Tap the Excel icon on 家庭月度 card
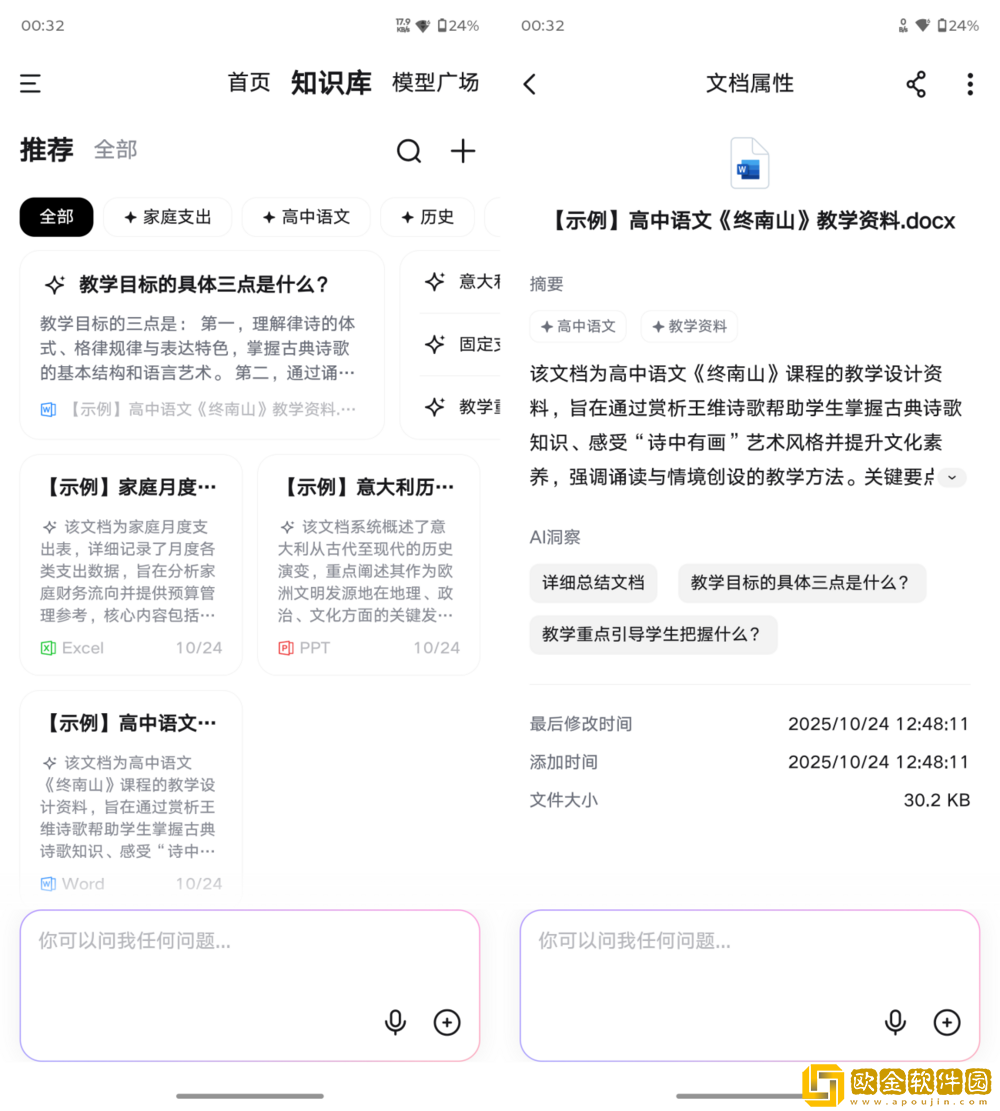1000x1111 pixels. point(48,647)
